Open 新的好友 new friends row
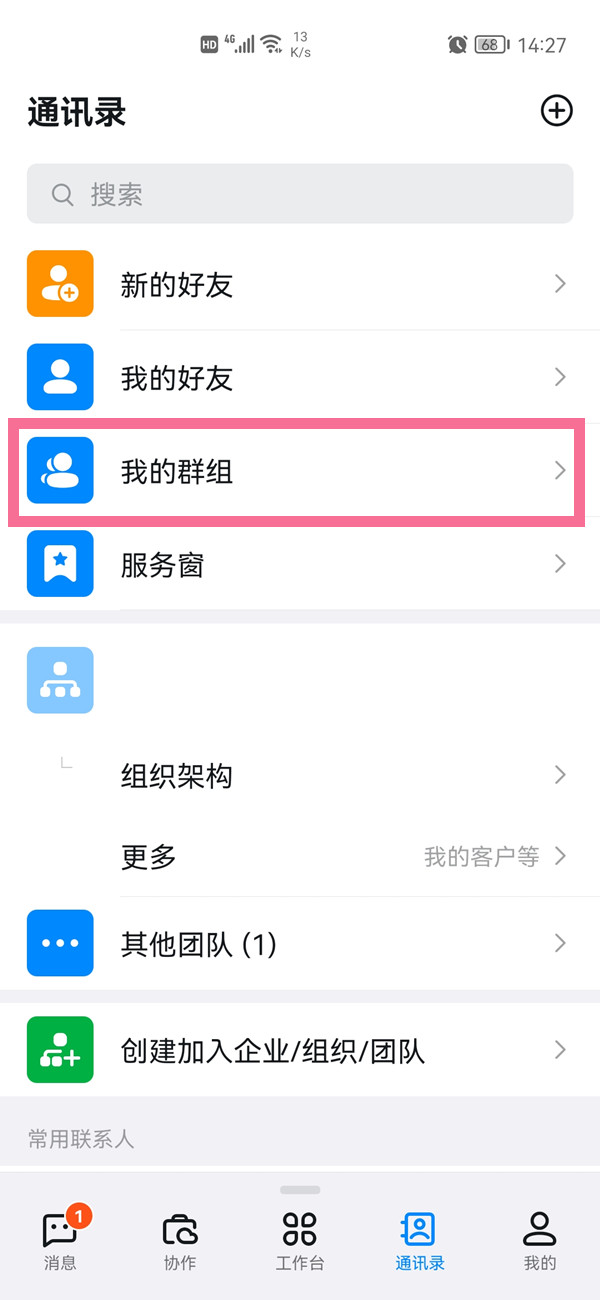Screen dimensions: 600x1300 point(300,285)
